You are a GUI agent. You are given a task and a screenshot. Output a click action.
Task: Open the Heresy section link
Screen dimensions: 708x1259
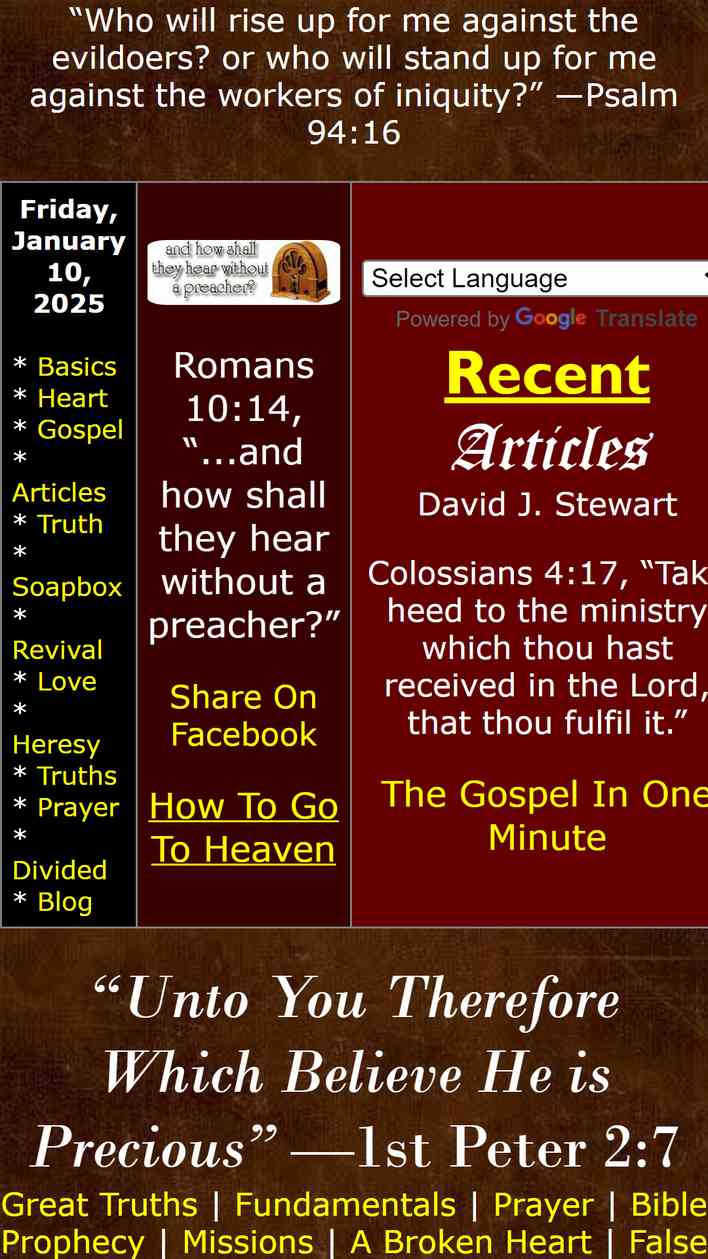(x=56, y=745)
